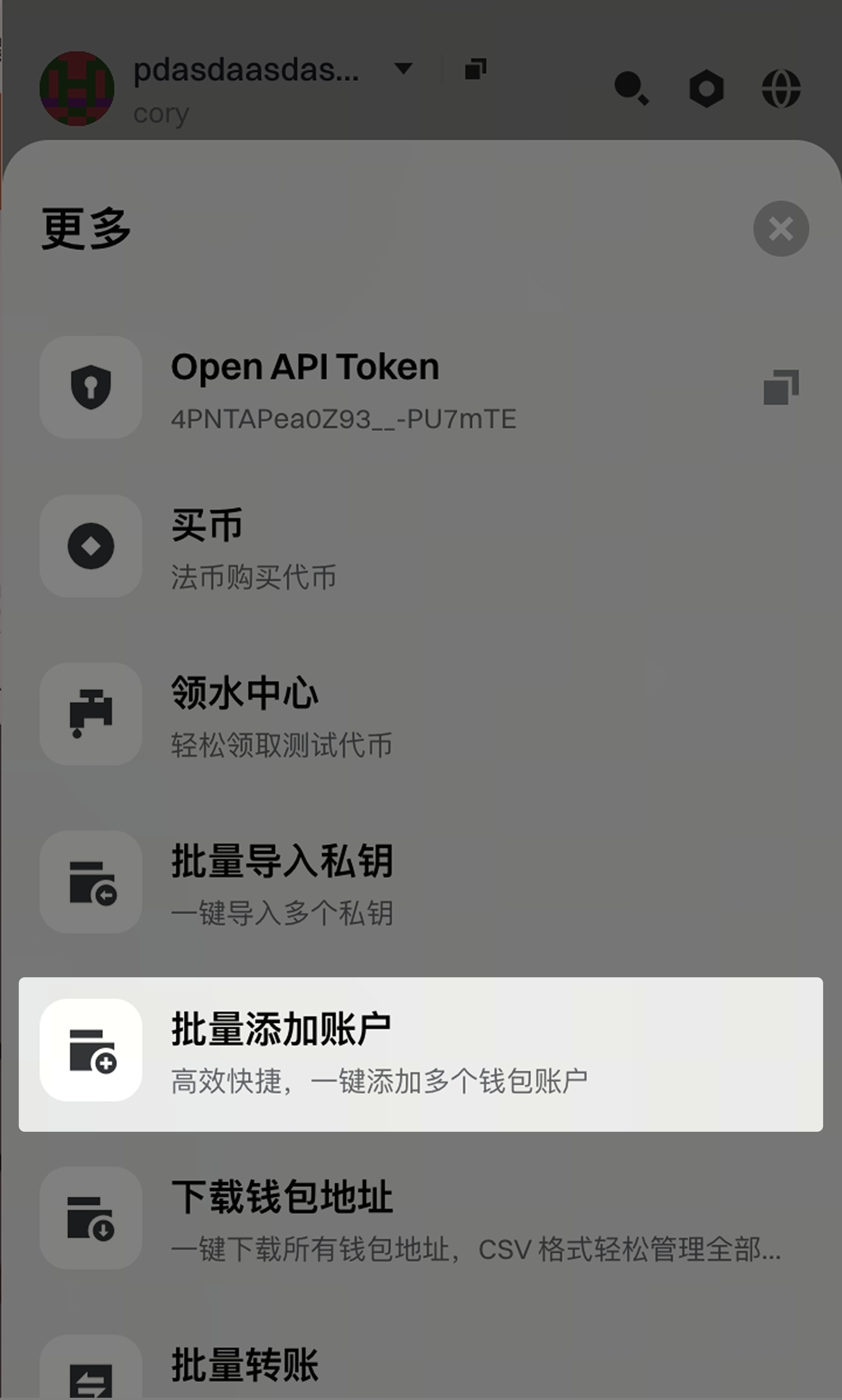Close the 更多 menu sheet
Viewport: 842px width, 1400px height.
[781, 229]
